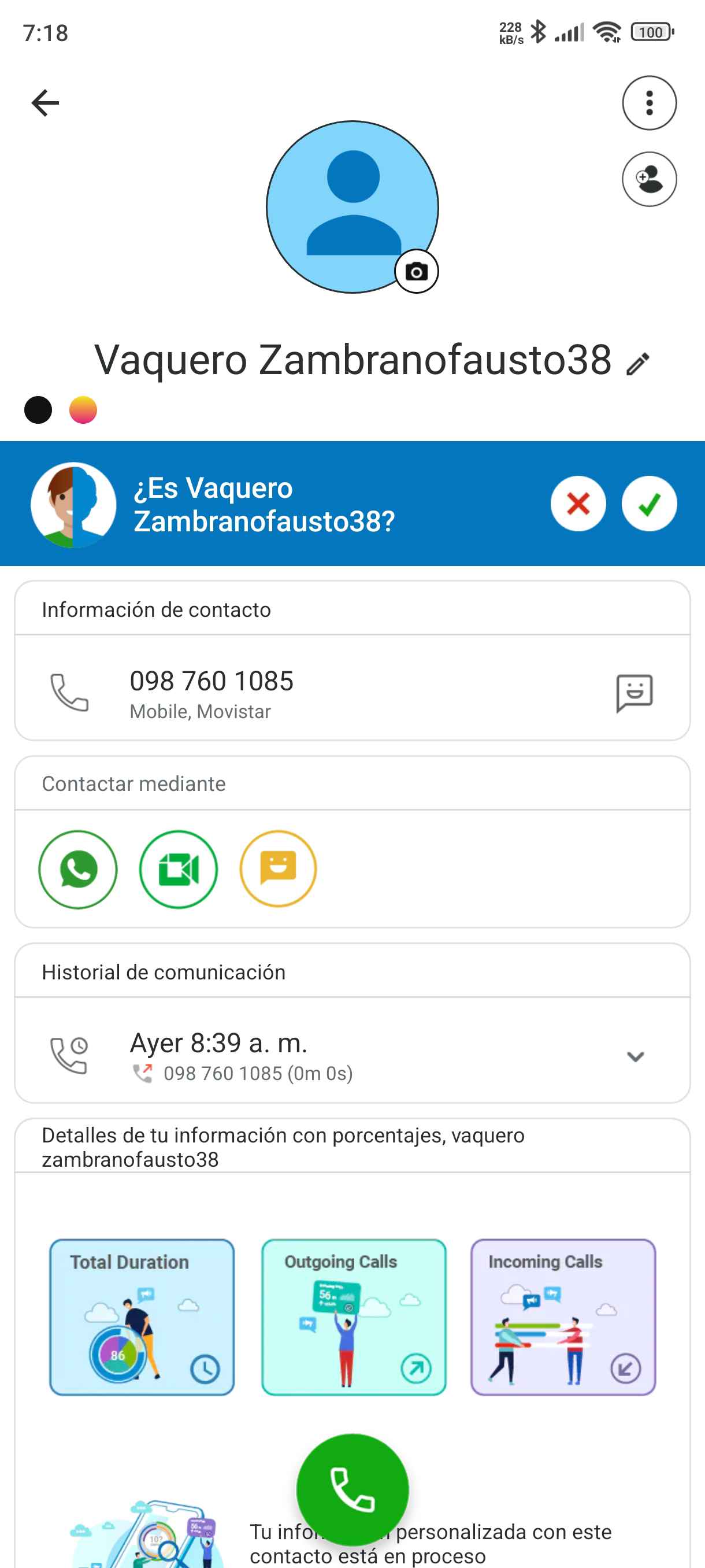Open the yellow messaging app icon
The image size is (705, 1568).
(278, 868)
